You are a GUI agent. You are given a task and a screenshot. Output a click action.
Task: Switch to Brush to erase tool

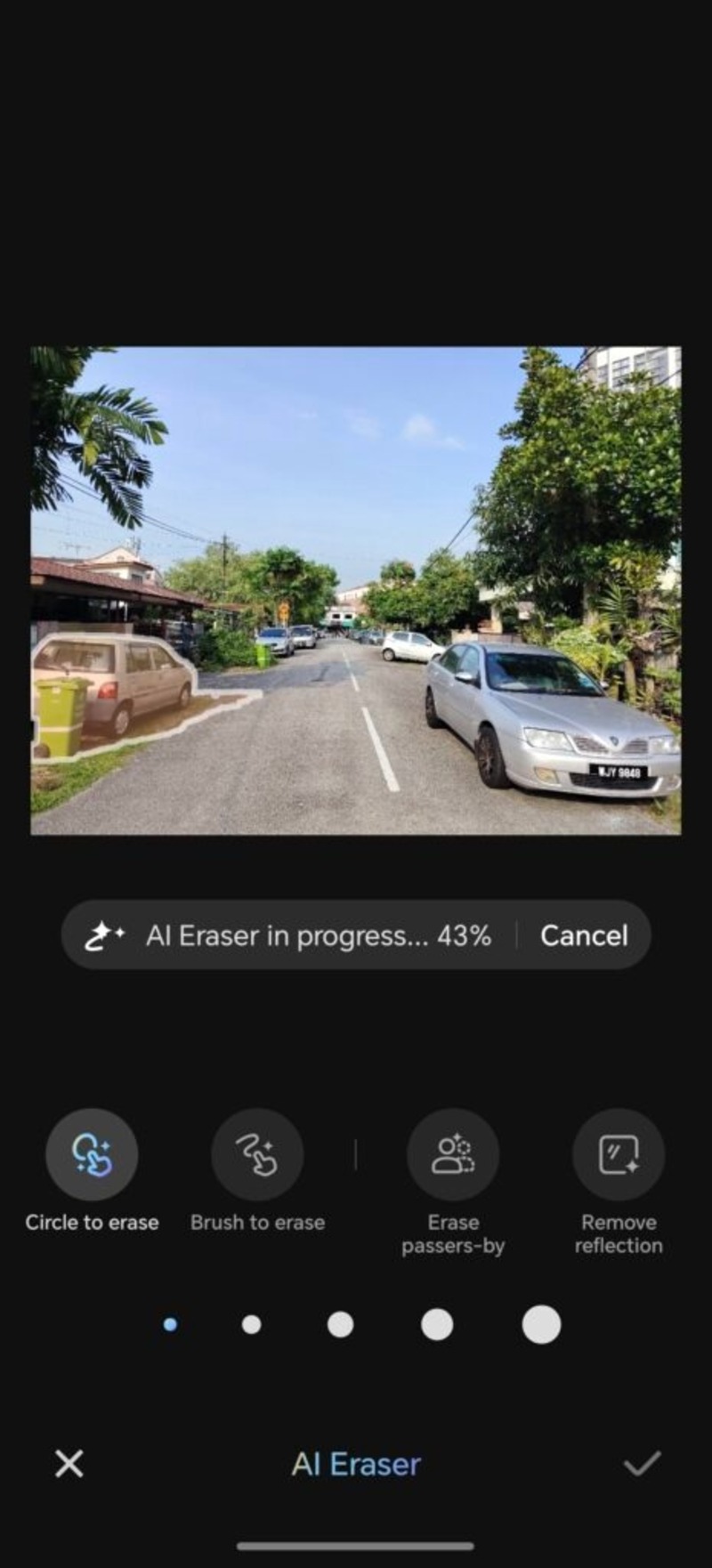point(257,1154)
